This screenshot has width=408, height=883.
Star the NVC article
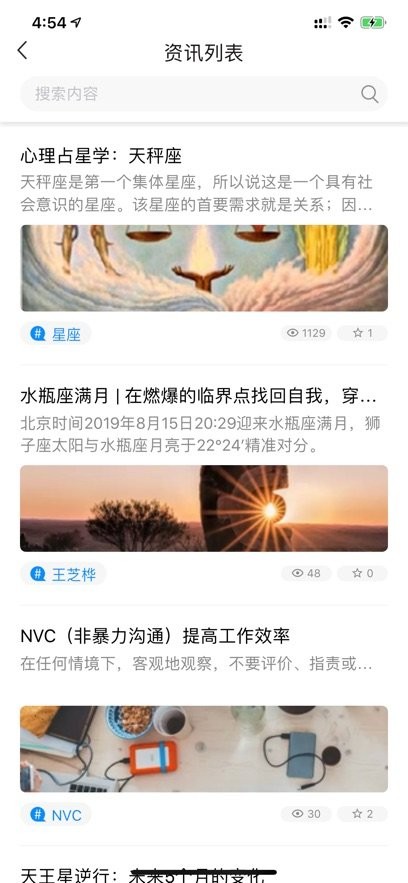coord(362,814)
